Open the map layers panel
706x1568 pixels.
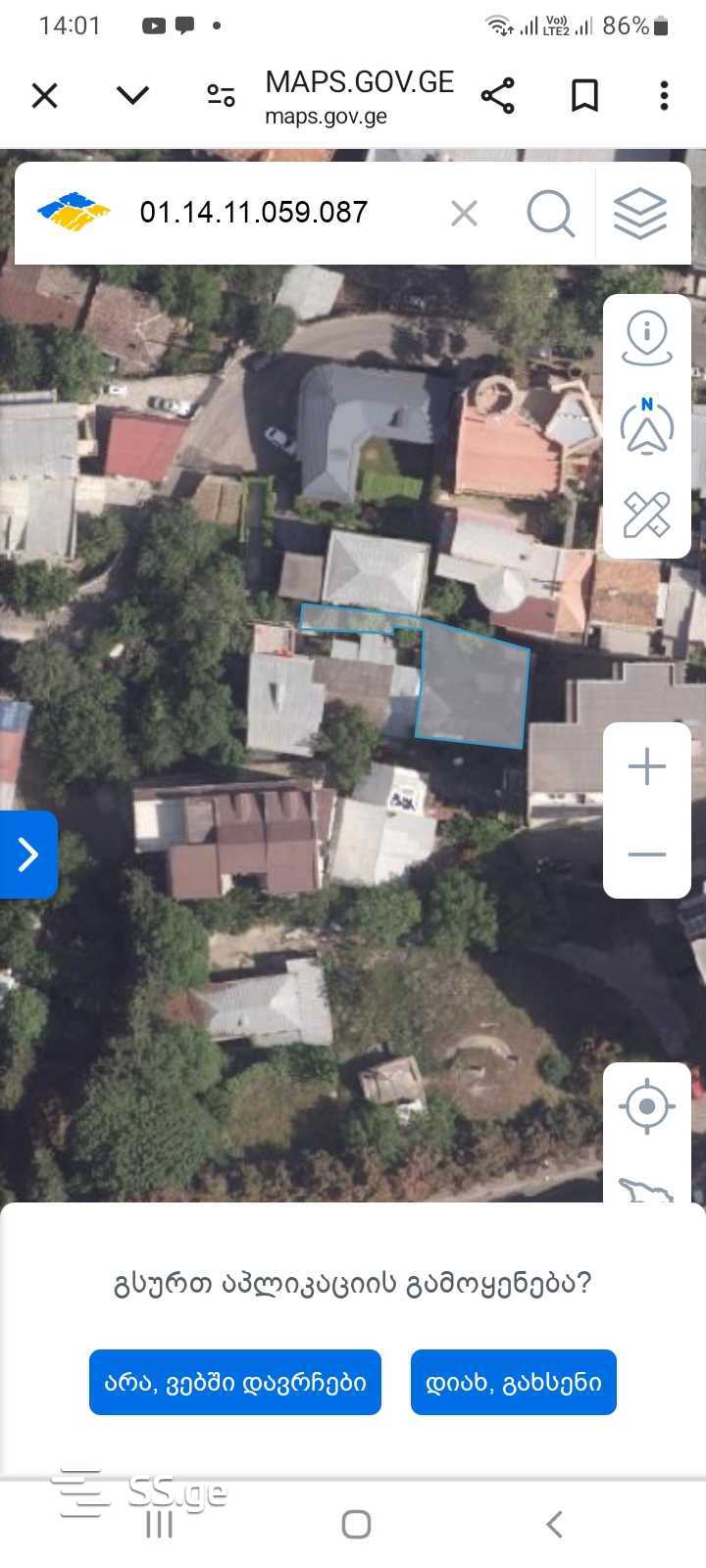click(x=640, y=213)
